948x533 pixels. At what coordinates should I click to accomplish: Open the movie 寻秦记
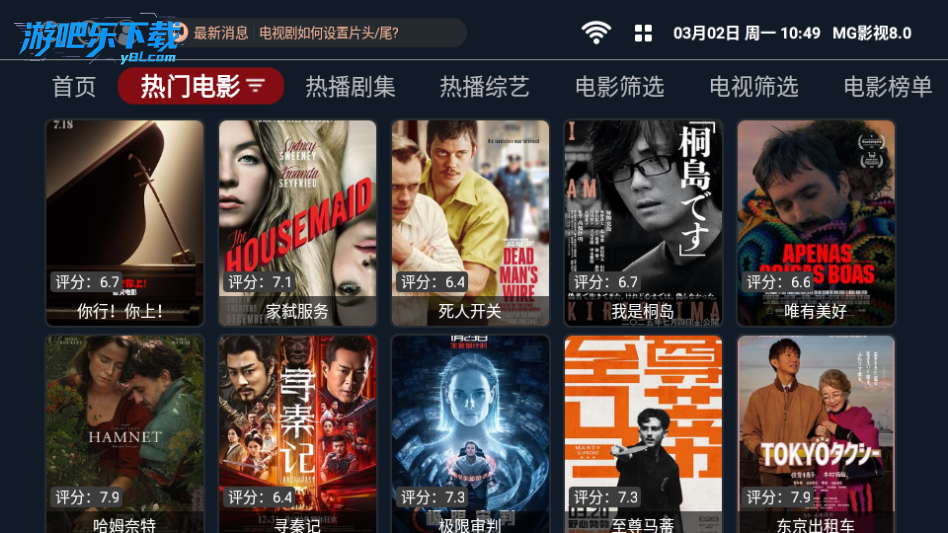[x=297, y=432]
